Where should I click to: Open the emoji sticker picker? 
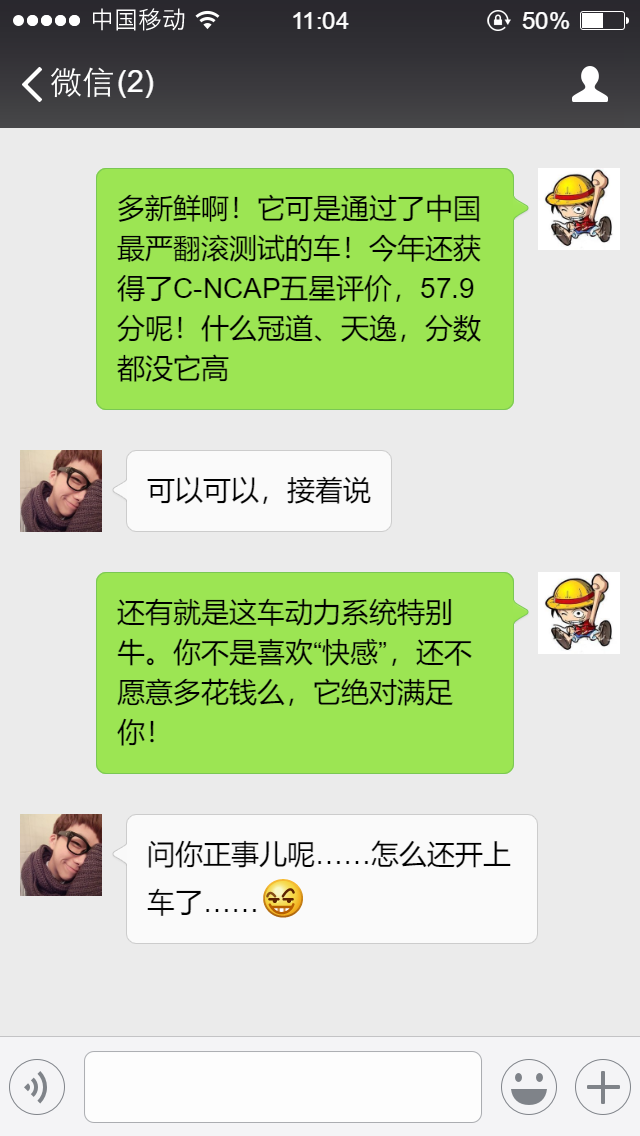click(528, 1087)
